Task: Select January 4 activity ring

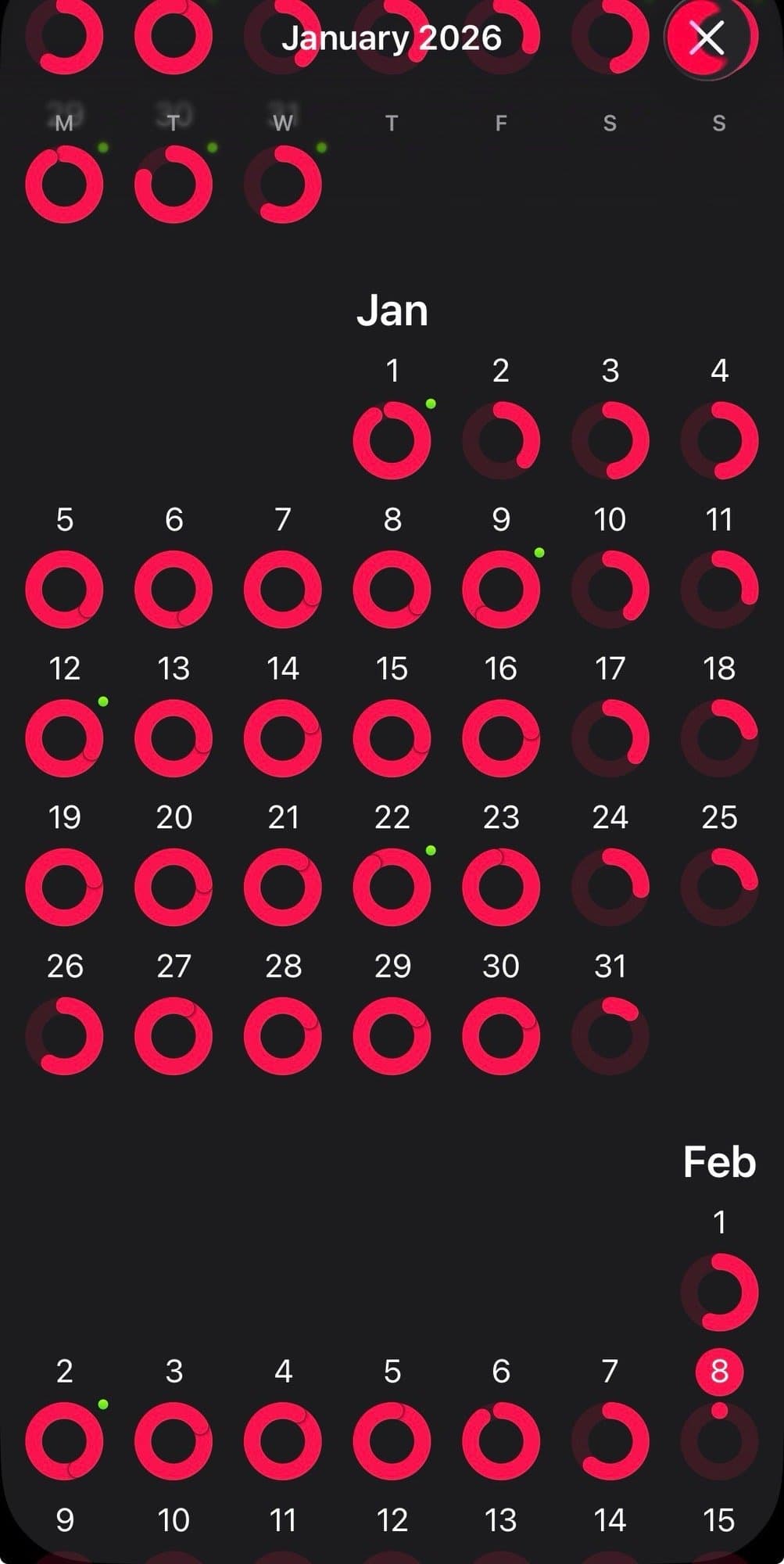Action: [719, 440]
